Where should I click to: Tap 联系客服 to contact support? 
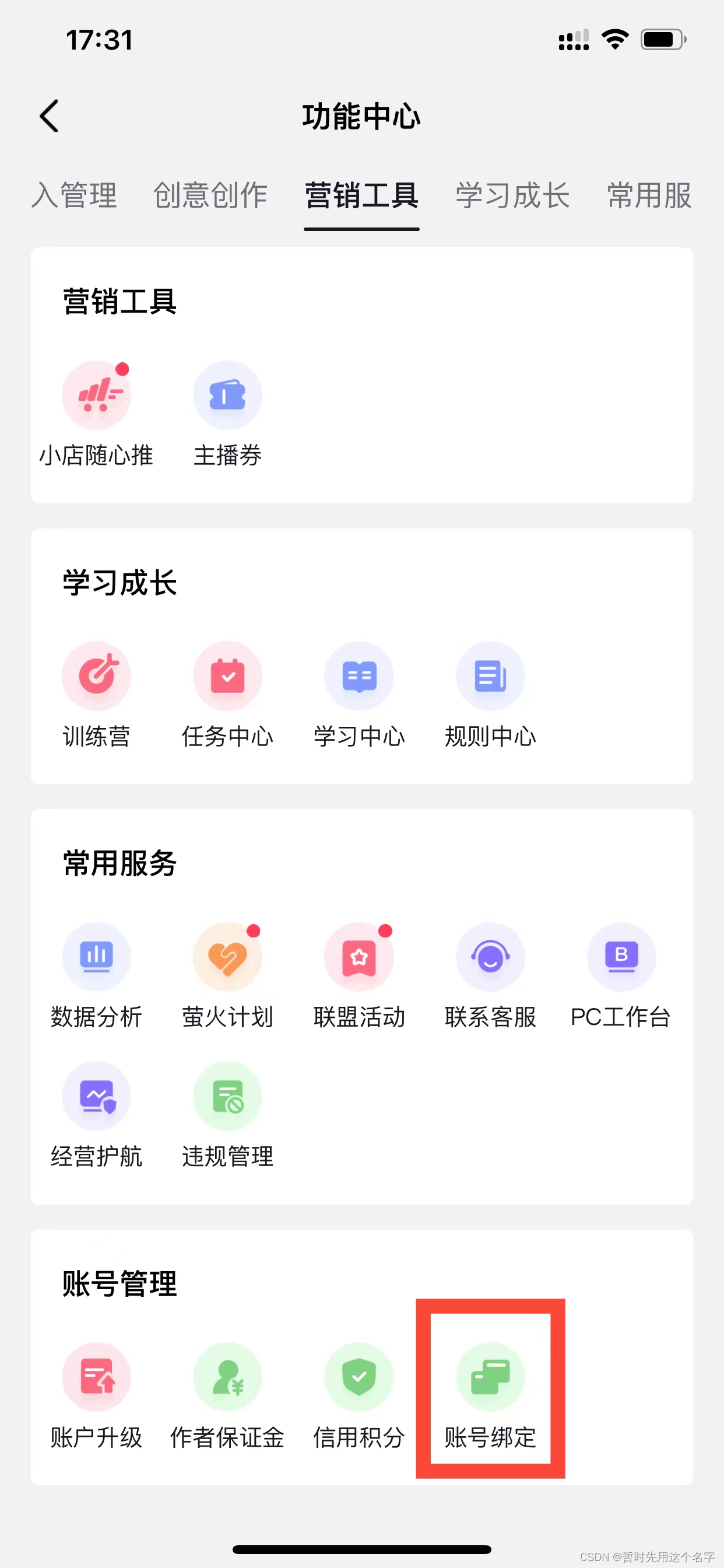coord(490,957)
